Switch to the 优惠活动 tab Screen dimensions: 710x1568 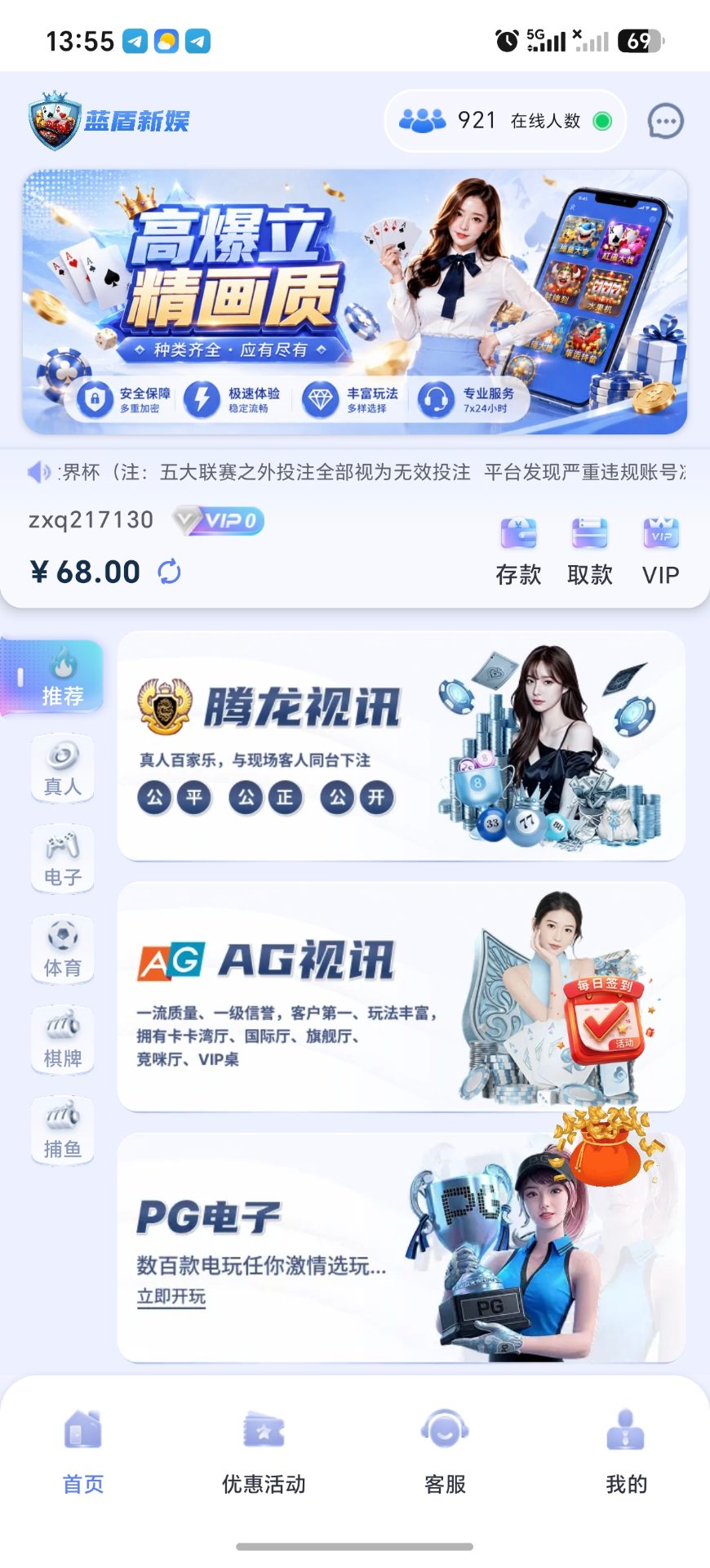pos(264,1452)
